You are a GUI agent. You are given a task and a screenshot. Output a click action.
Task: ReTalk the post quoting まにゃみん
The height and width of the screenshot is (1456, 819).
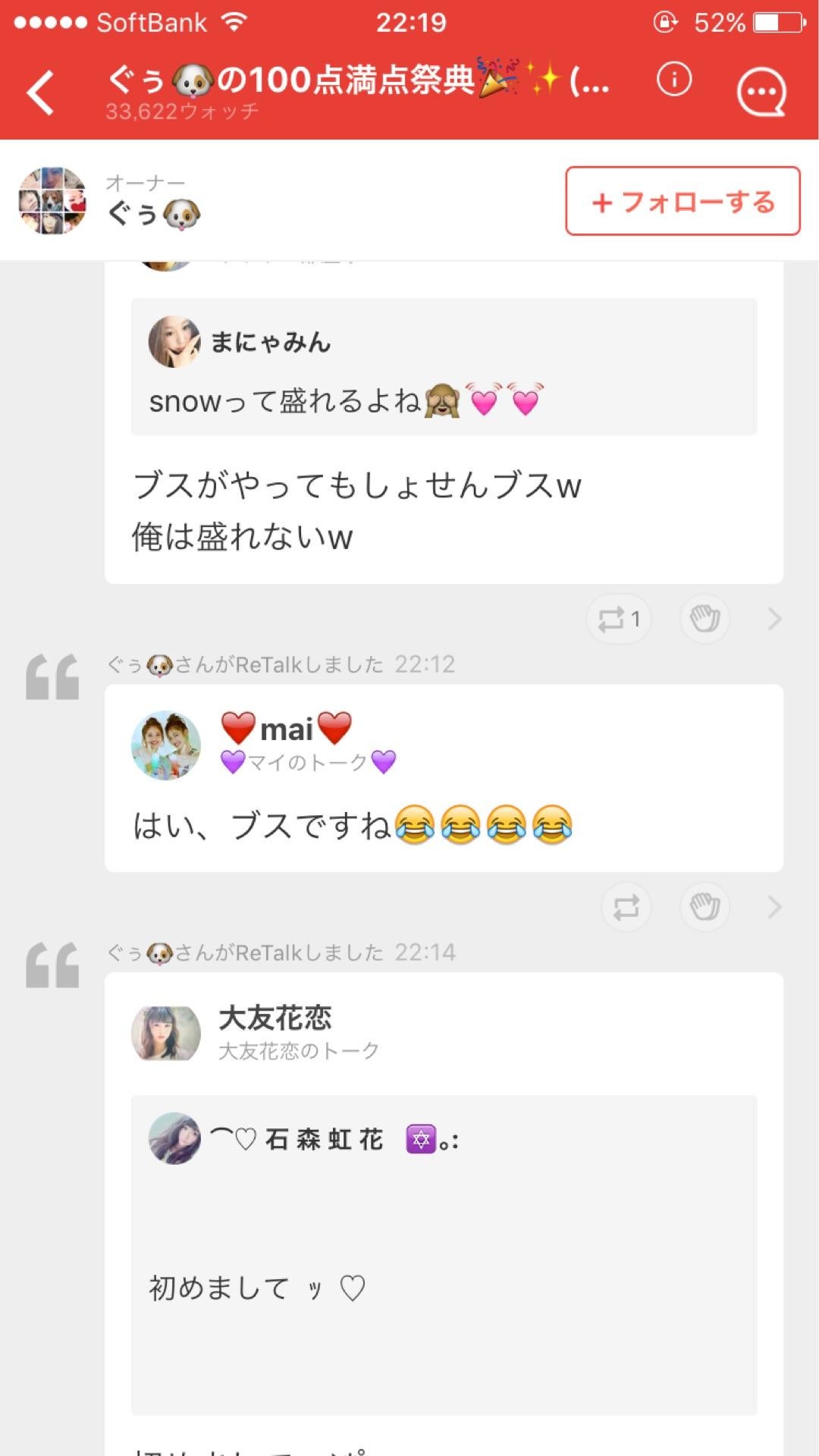click(619, 620)
